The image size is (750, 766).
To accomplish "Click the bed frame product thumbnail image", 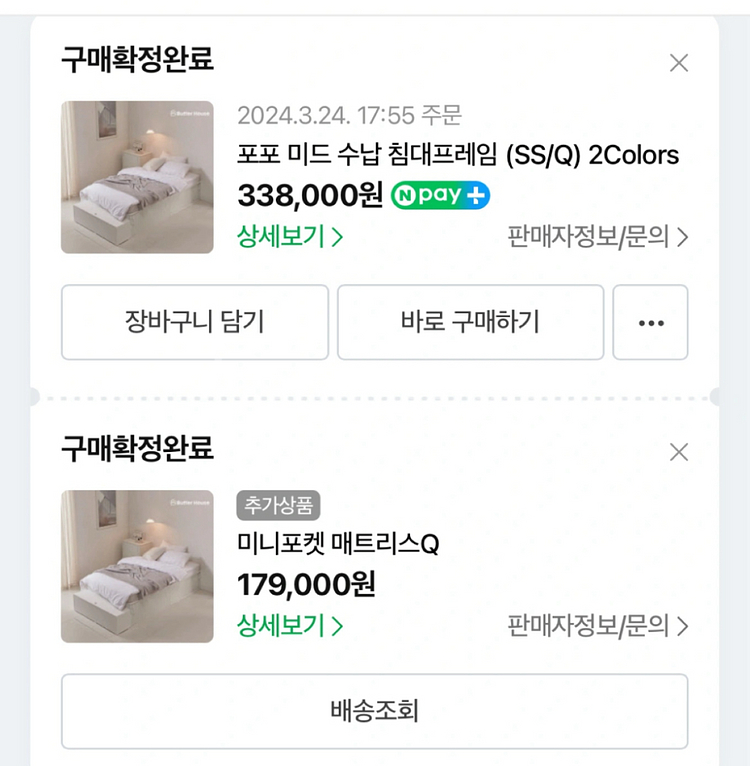I will click(136, 177).
